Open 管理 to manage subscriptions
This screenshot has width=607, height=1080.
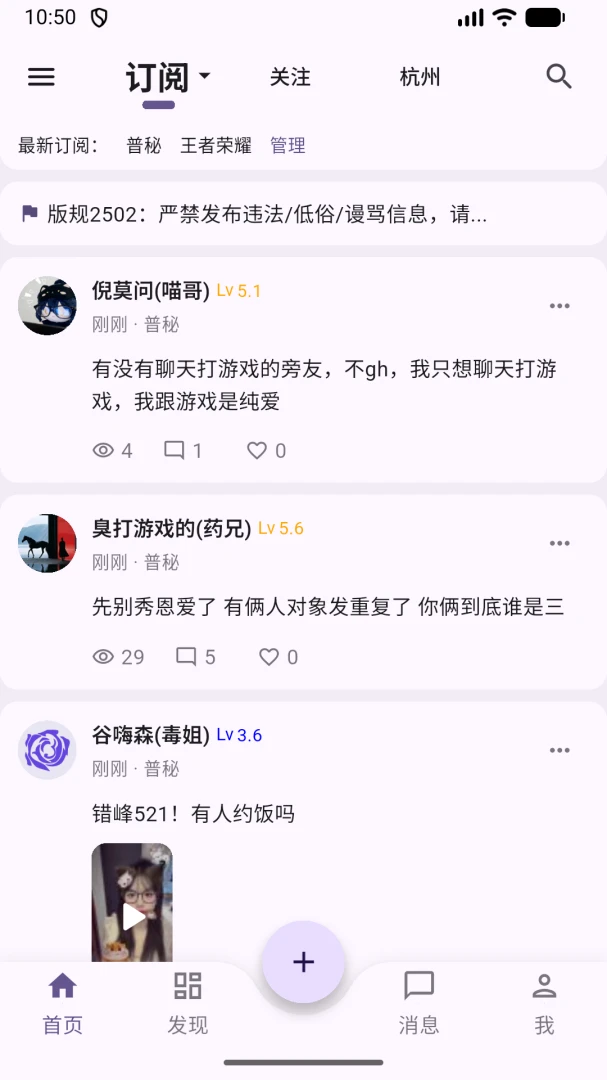(287, 145)
